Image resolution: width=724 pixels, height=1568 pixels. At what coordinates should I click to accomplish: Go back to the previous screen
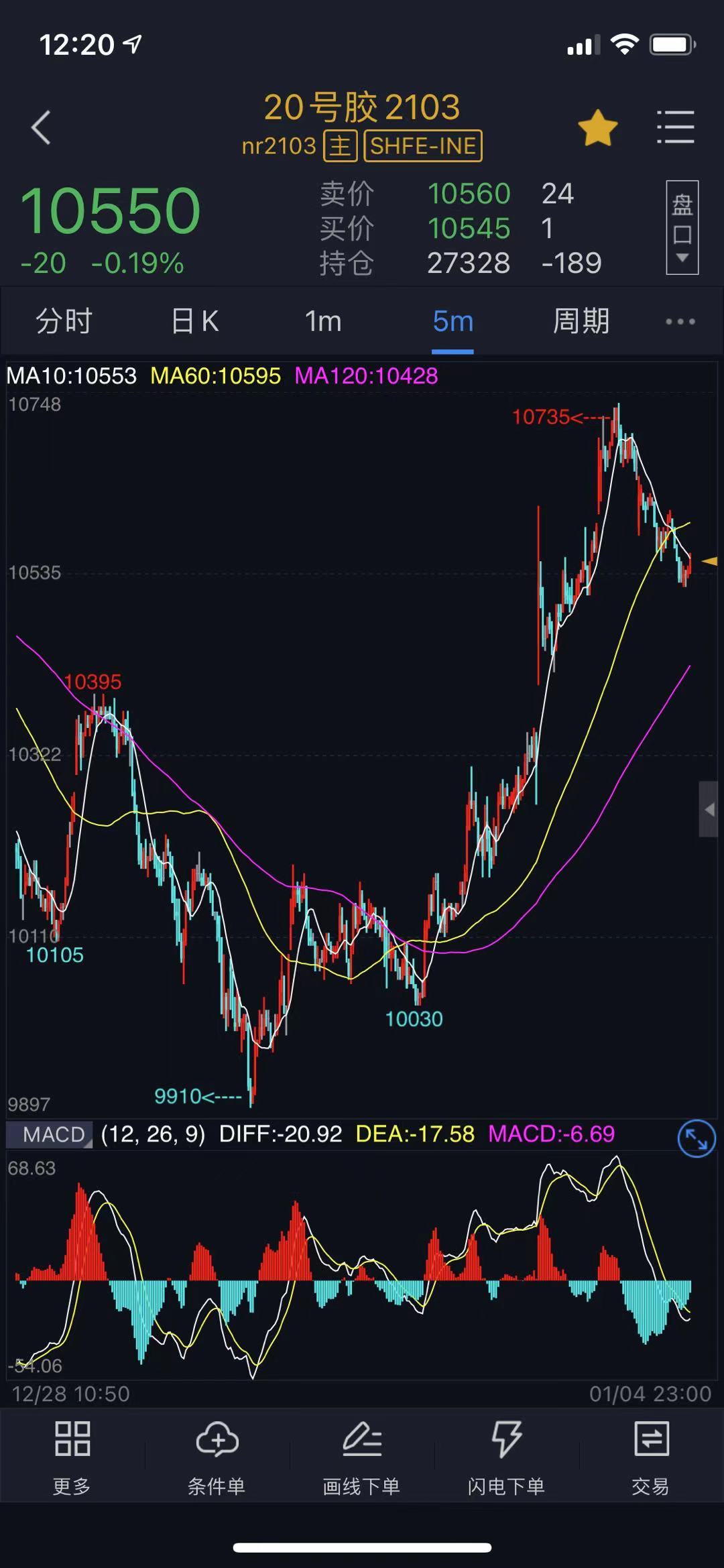click(x=42, y=127)
